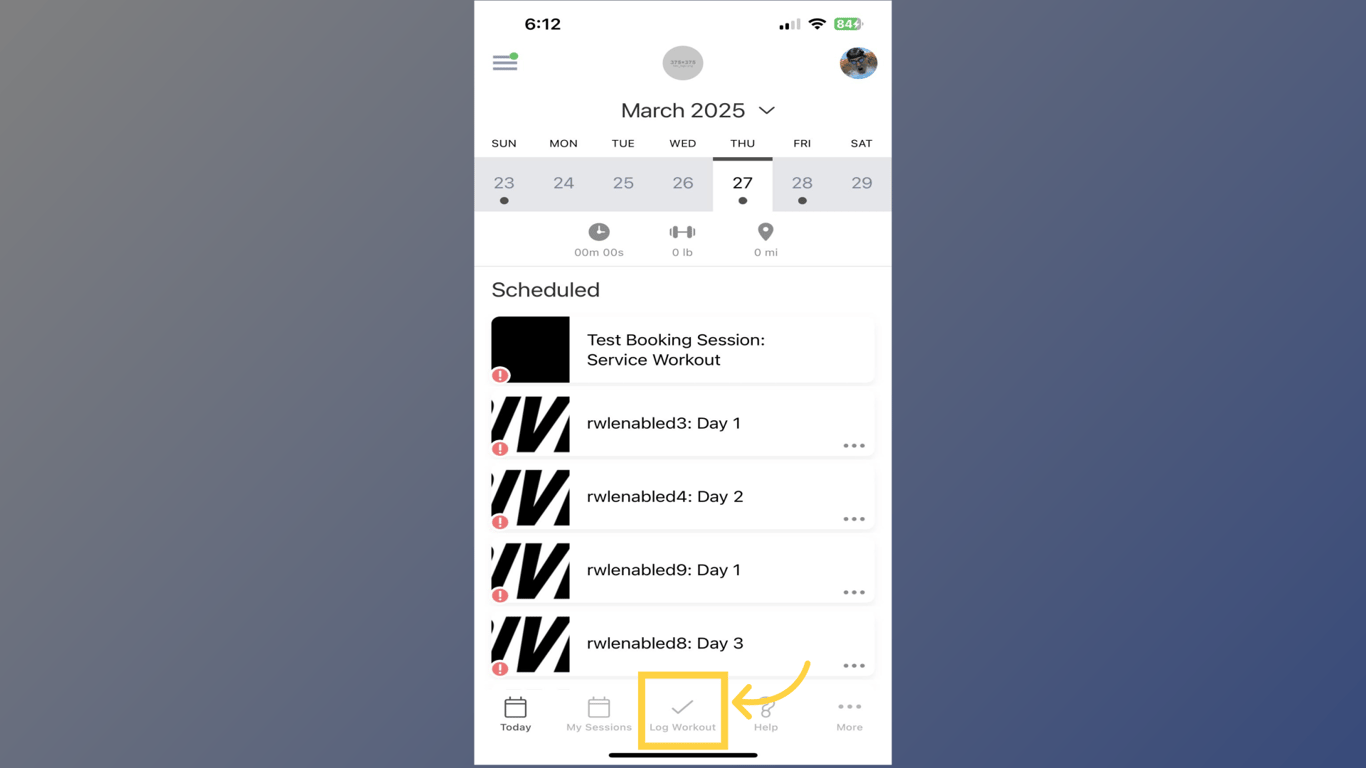Switch to the My Sessions tab
The image size is (1366, 768).
[599, 714]
